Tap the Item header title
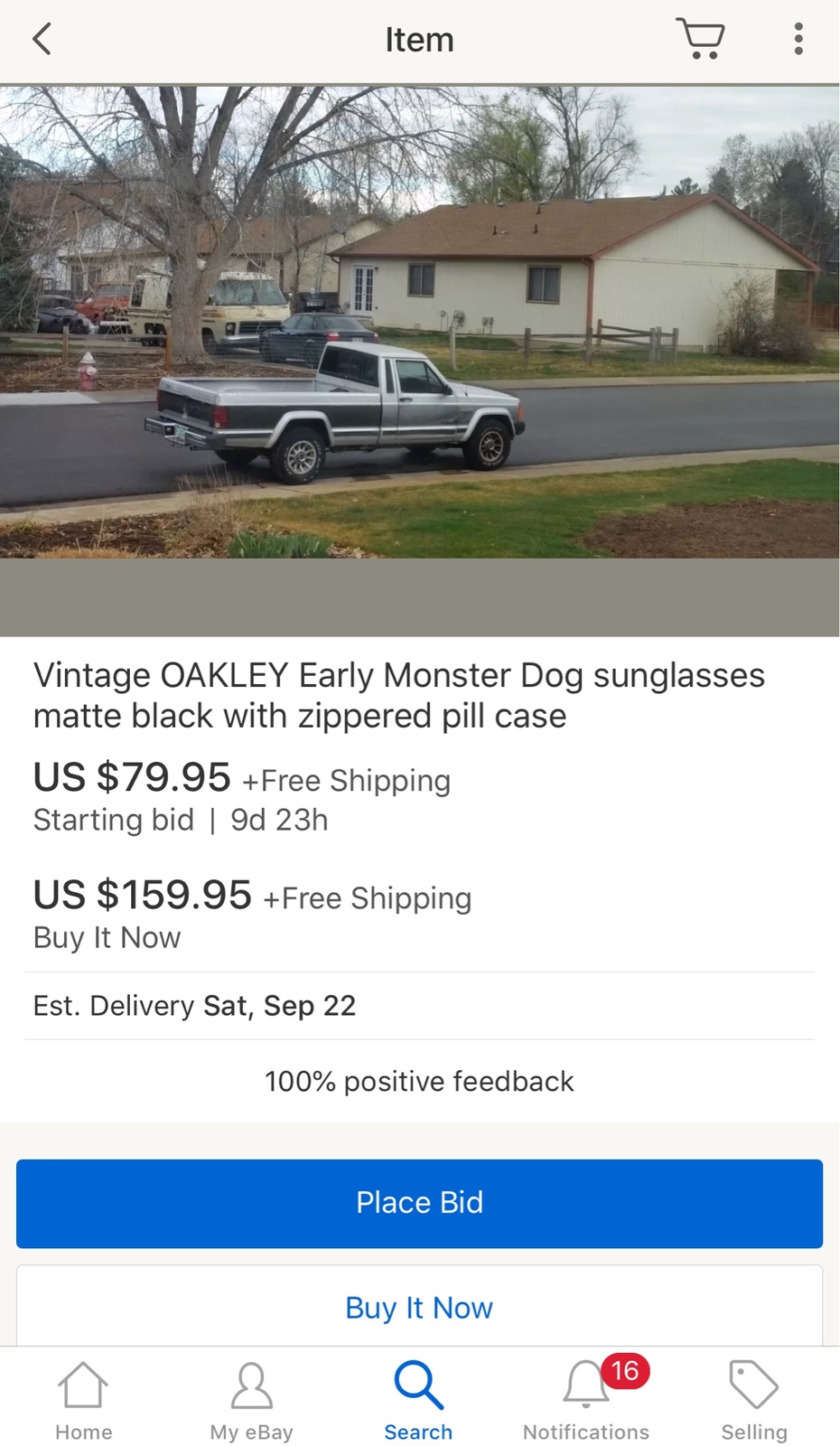This screenshot has height=1446, width=840. coord(419,39)
